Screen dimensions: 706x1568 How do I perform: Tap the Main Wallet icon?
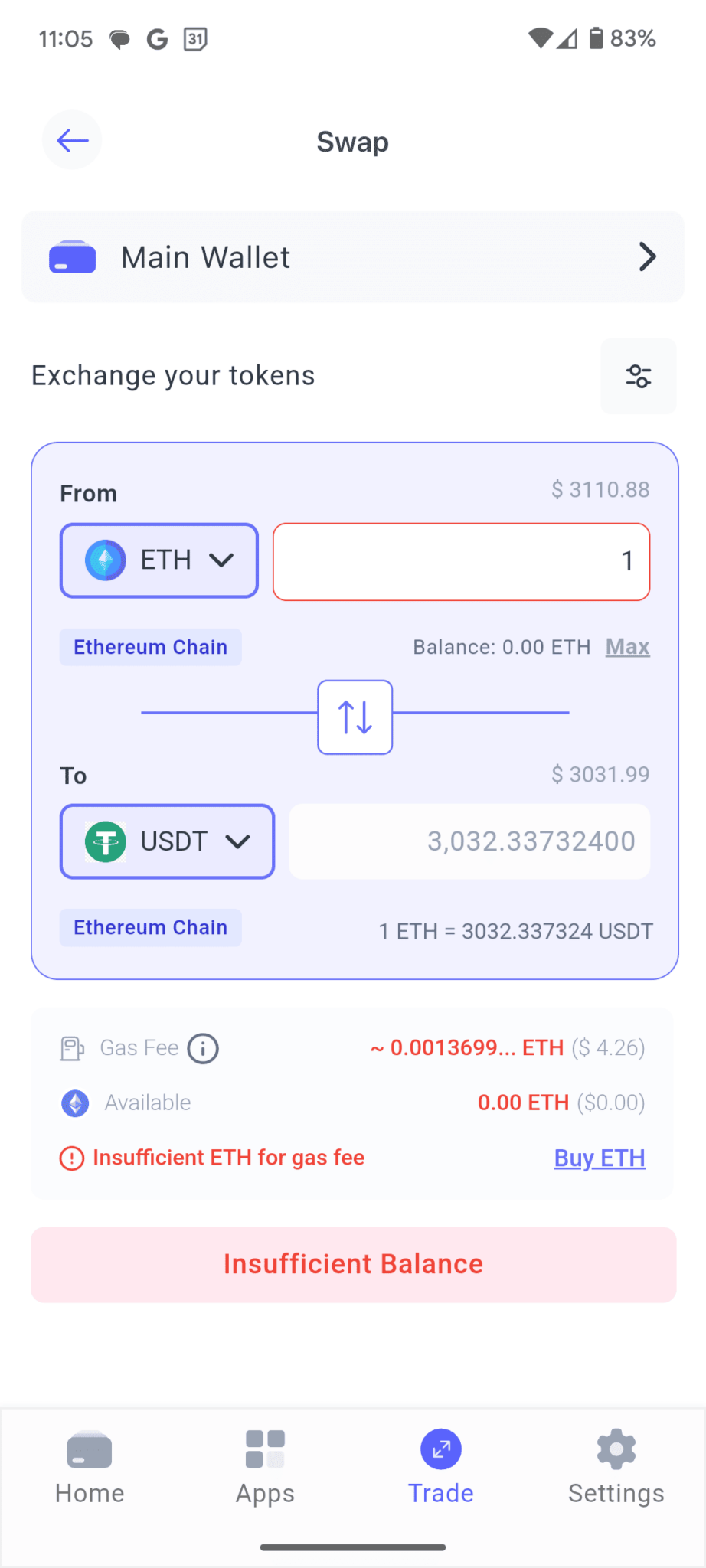tap(72, 257)
